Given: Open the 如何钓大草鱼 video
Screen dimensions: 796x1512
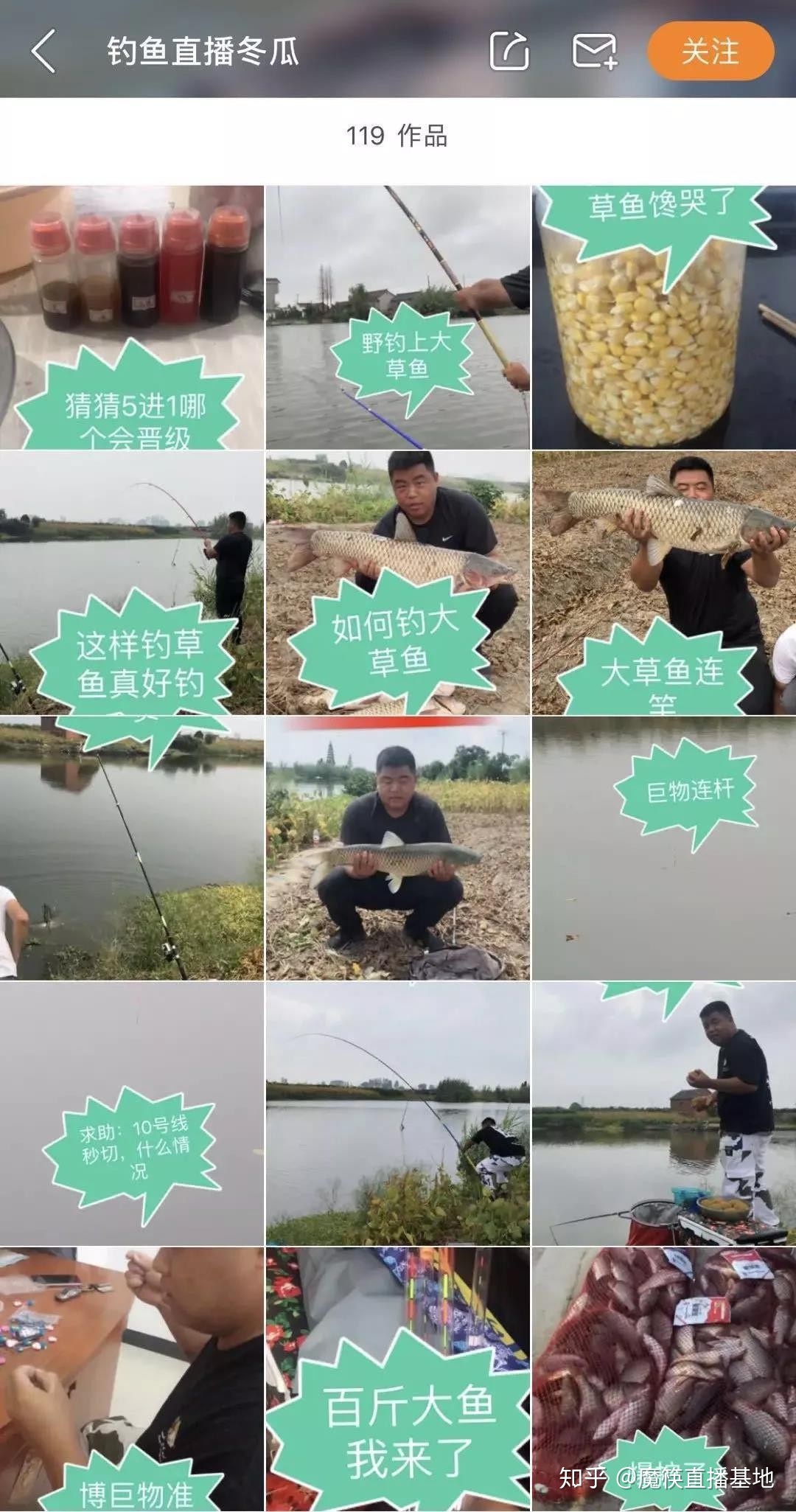Looking at the screenshot, I should pyautogui.click(x=397, y=582).
